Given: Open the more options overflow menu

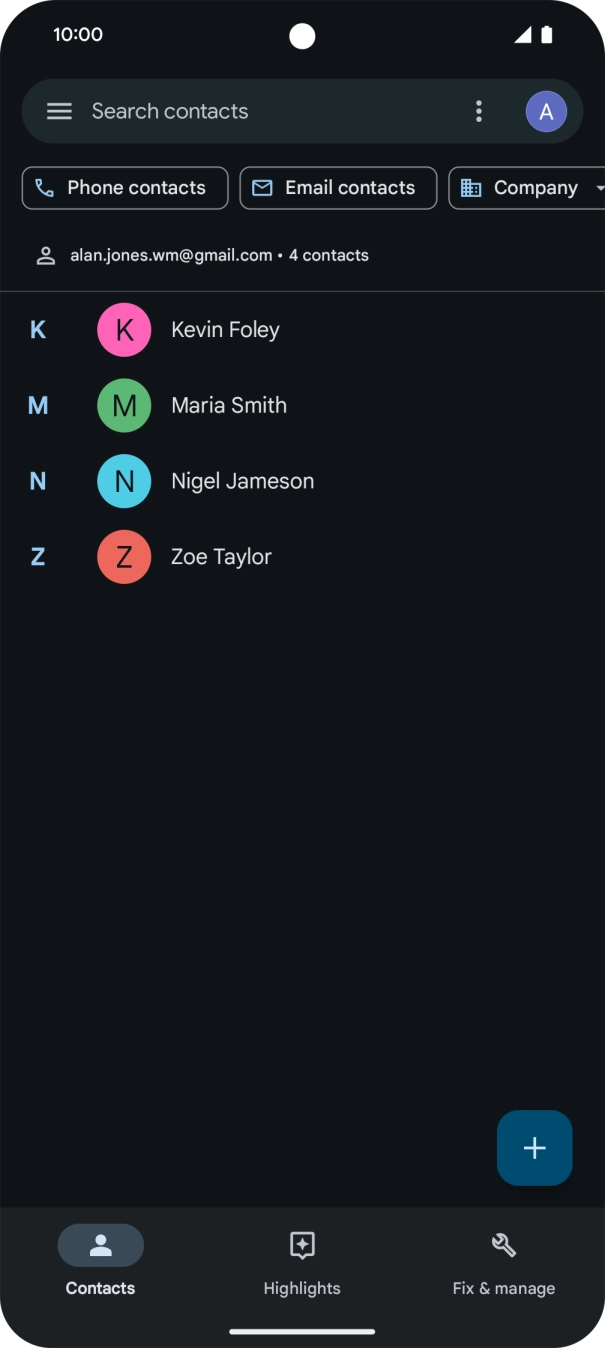Looking at the screenshot, I should (479, 111).
